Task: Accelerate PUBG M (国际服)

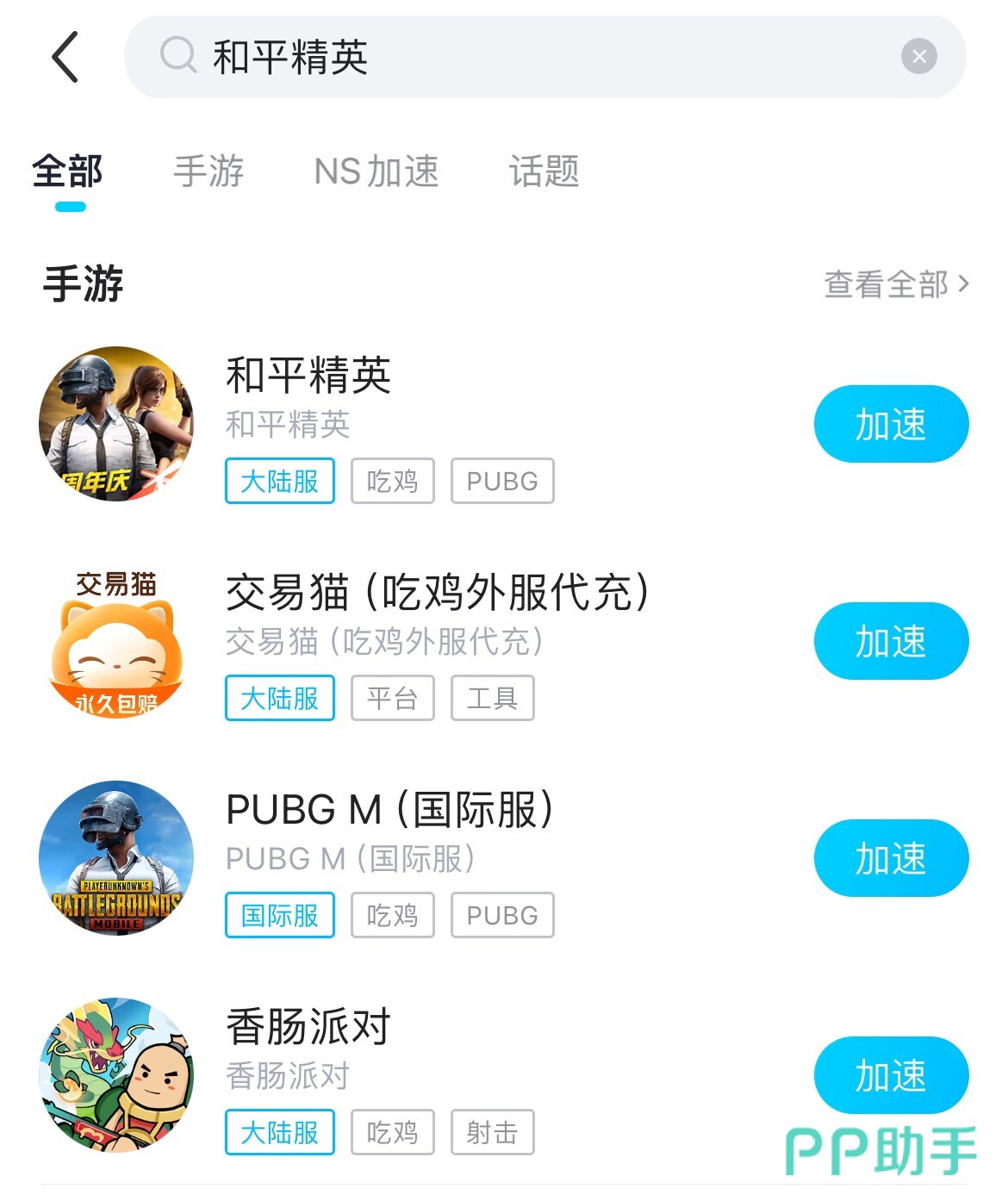Action: tap(891, 859)
